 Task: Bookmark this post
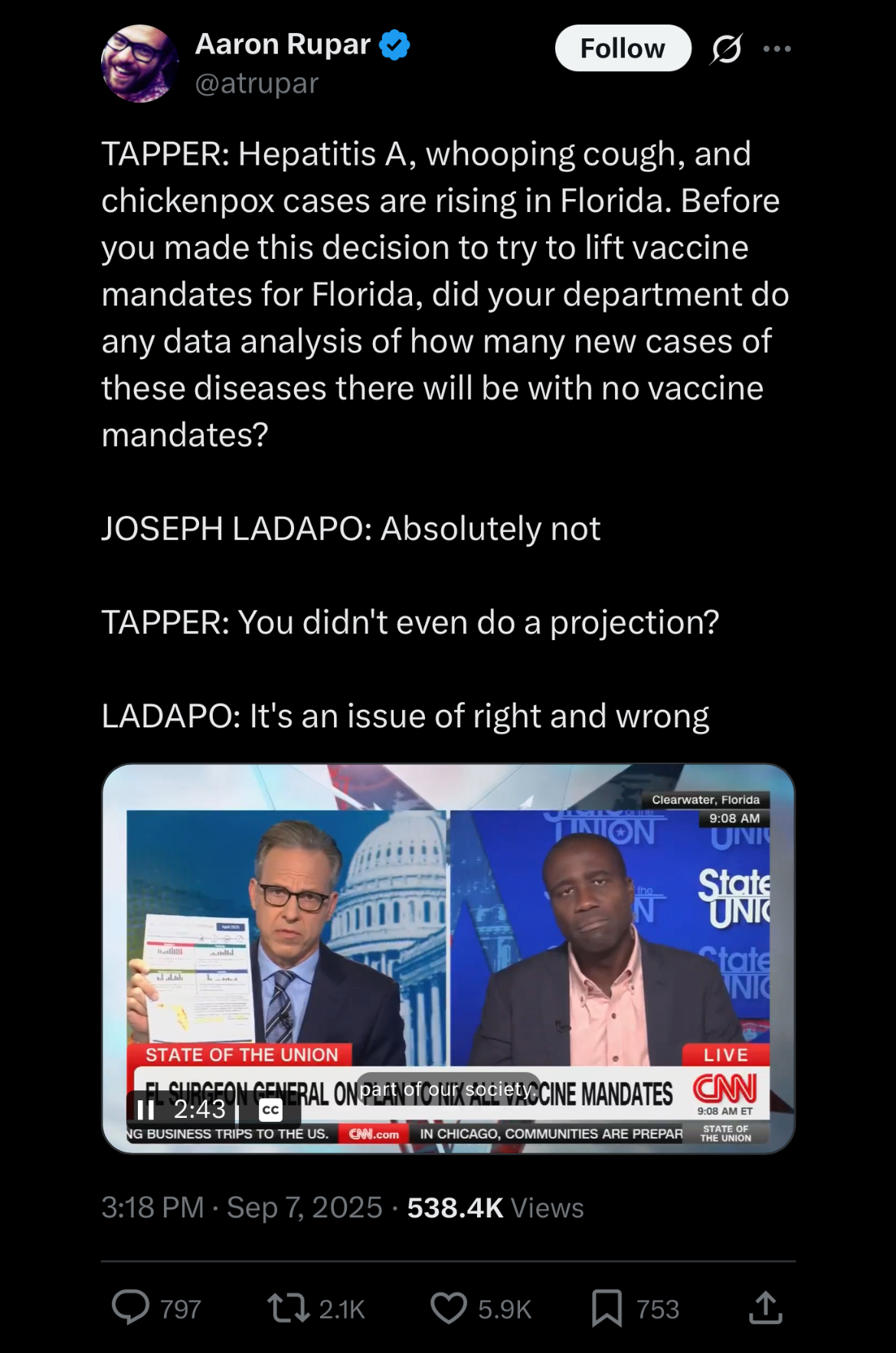607,1308
